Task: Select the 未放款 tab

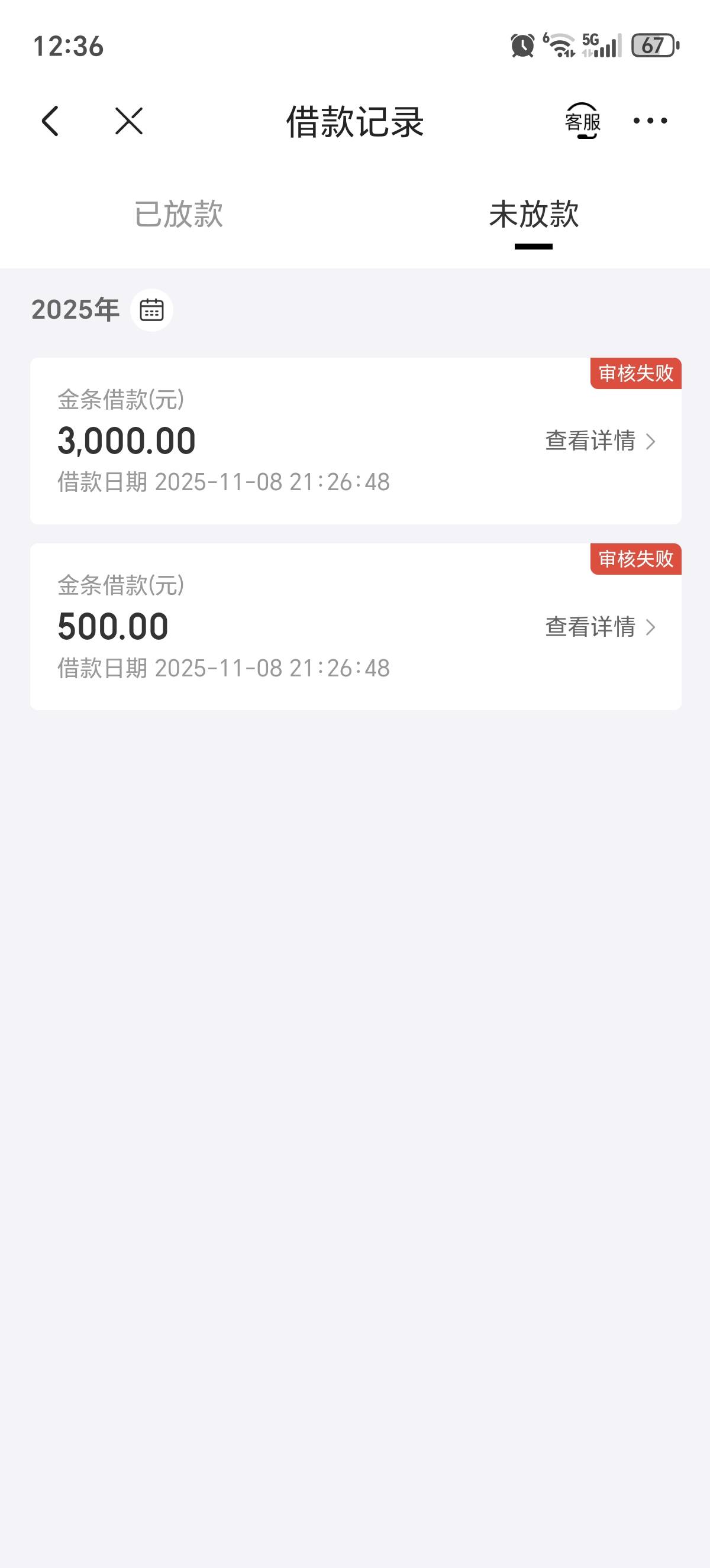Action: click(534, 214)
